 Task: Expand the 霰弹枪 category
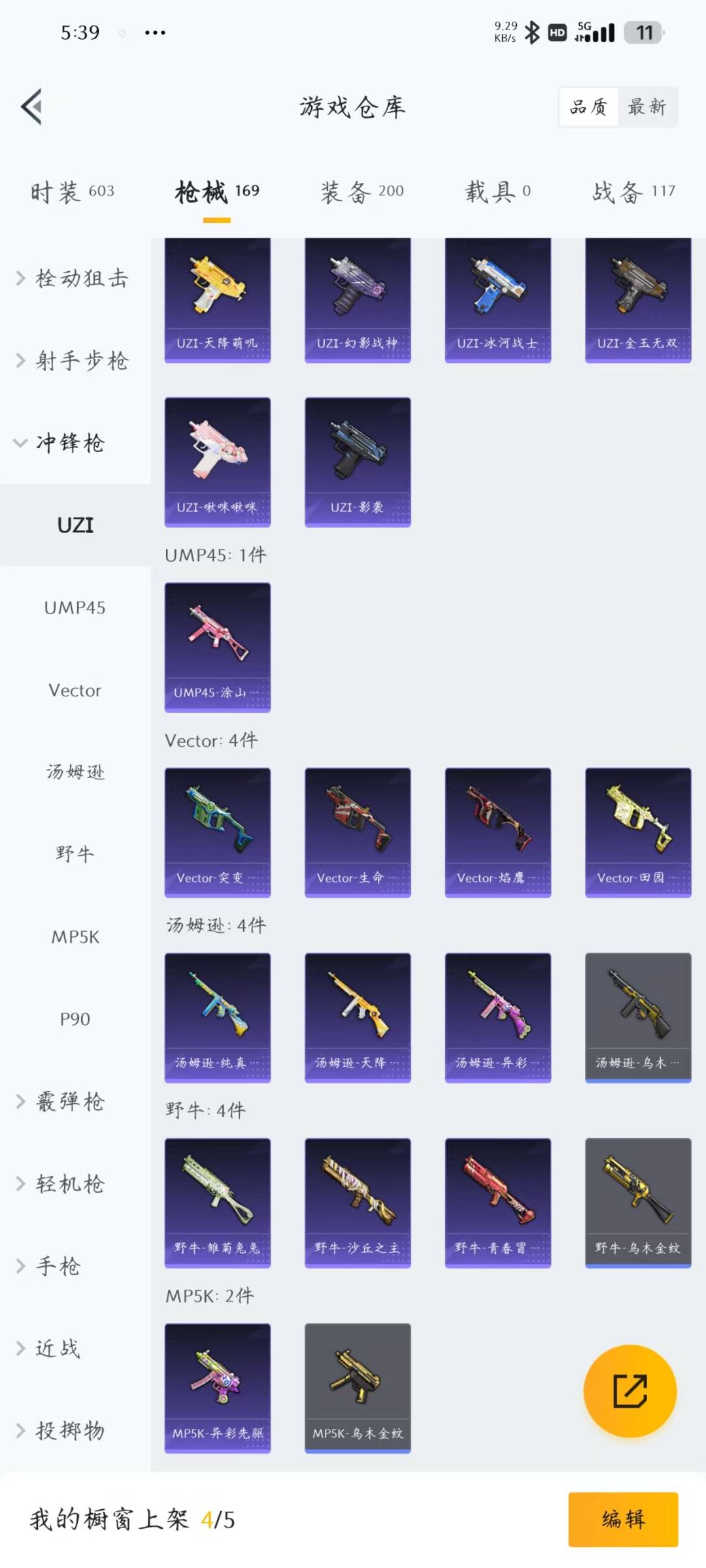click(62, 1102)
